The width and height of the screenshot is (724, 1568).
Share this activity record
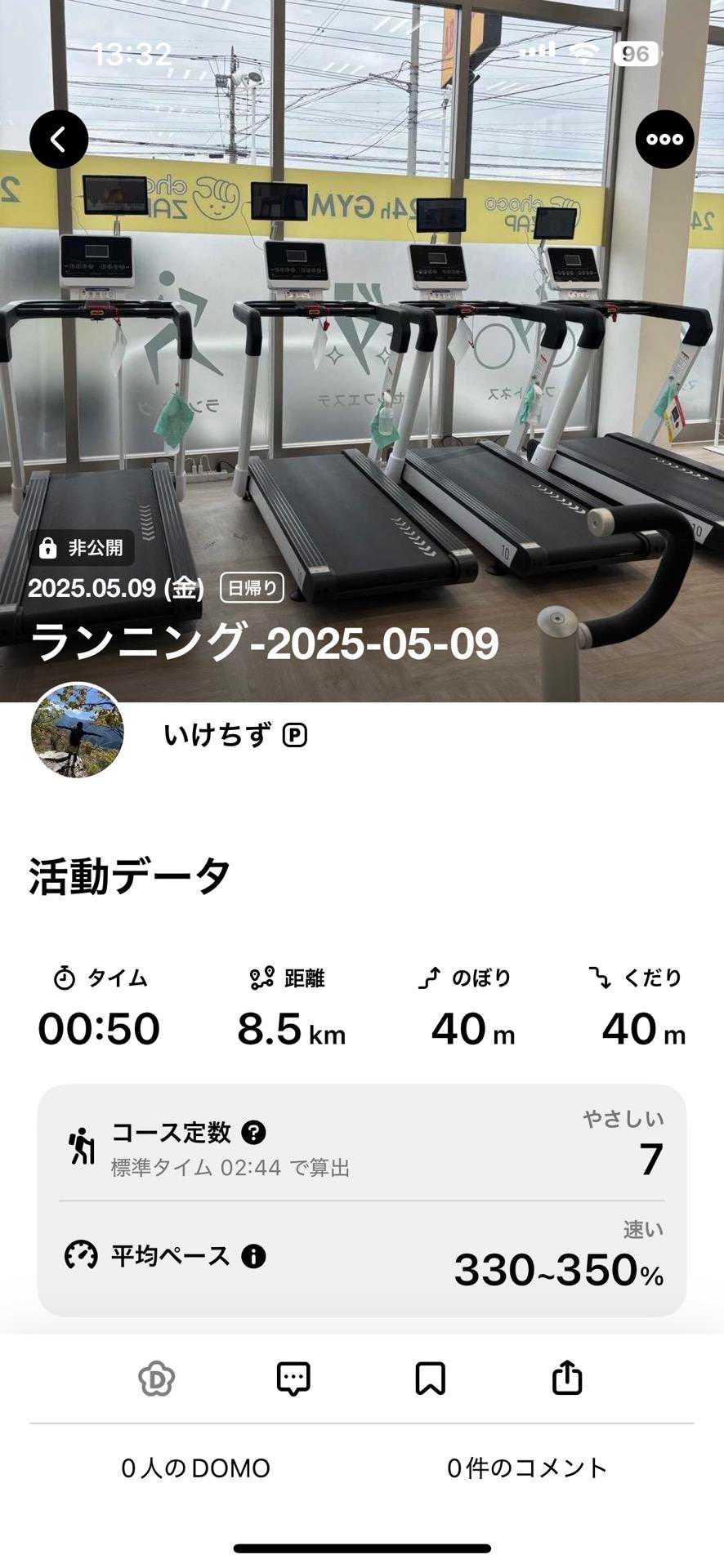coord(567,1379)
